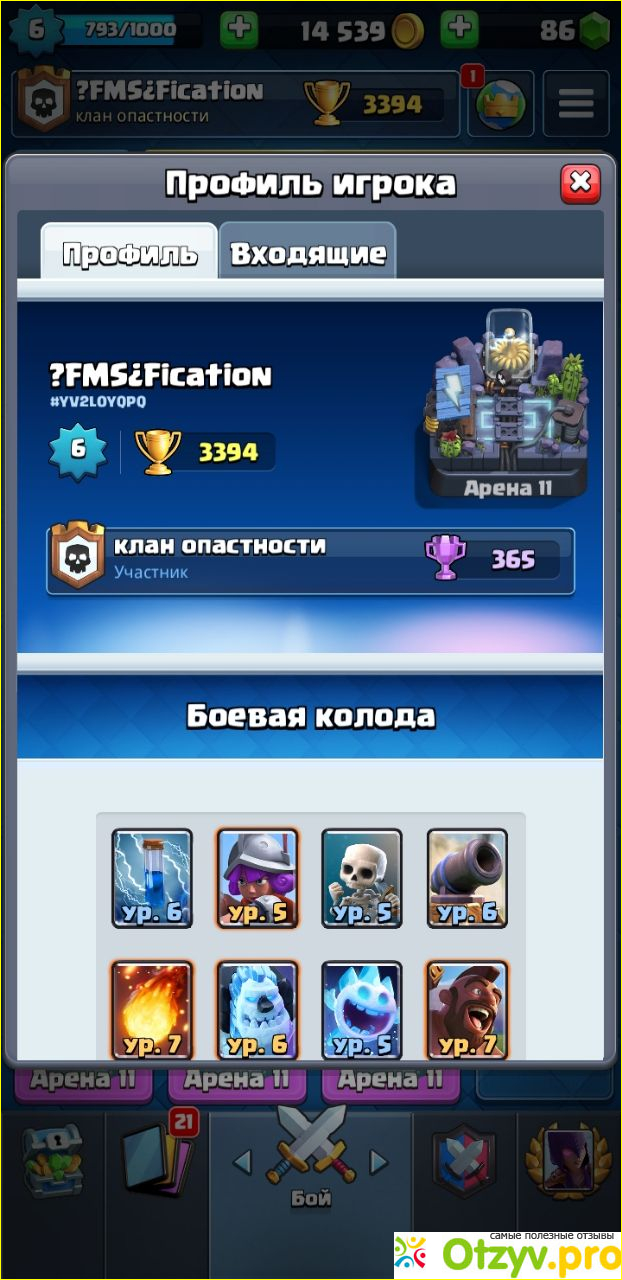Screen dimensions: 622x1280
Task: Select the Профиль tab
Action: pyautogui.click(x=129, y=252)
